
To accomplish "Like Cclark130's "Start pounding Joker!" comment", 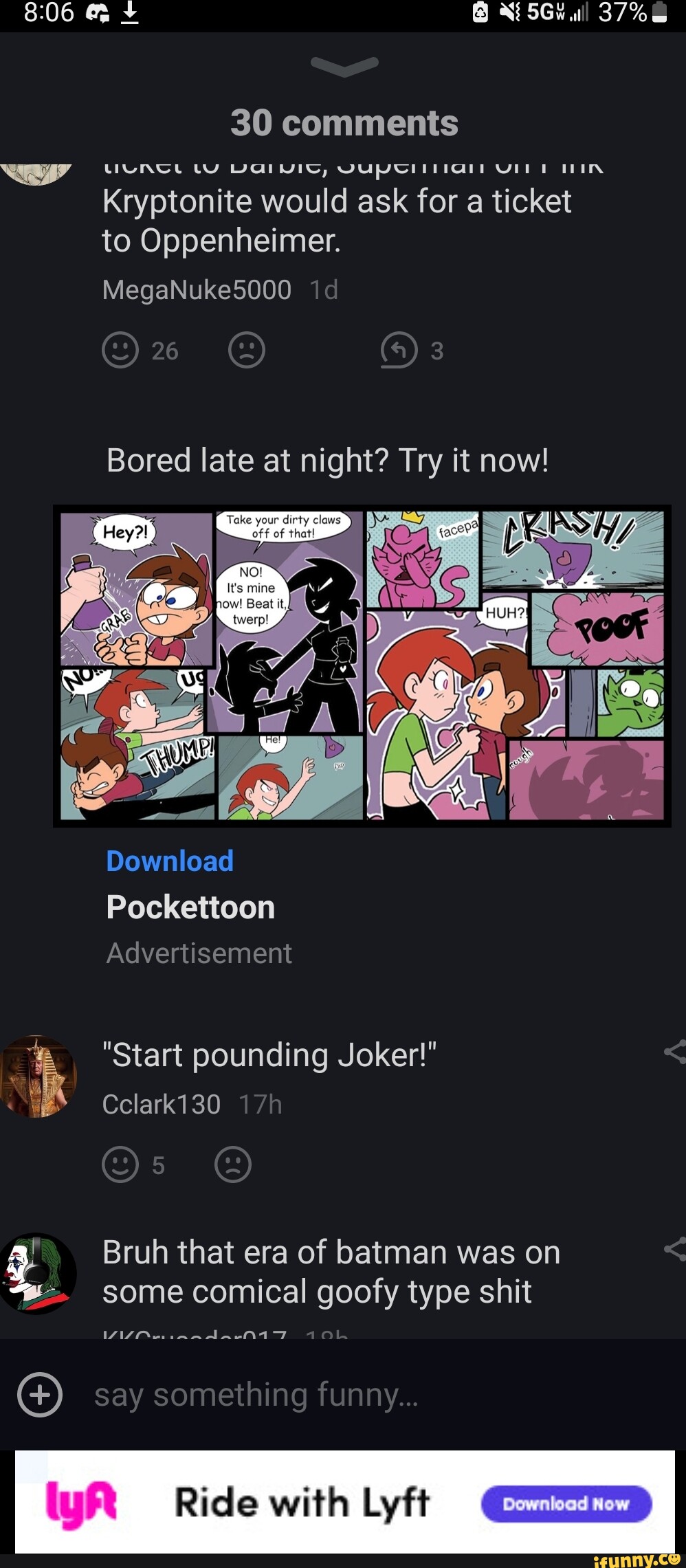I will pyautogui.click(x=120, y=1165).
